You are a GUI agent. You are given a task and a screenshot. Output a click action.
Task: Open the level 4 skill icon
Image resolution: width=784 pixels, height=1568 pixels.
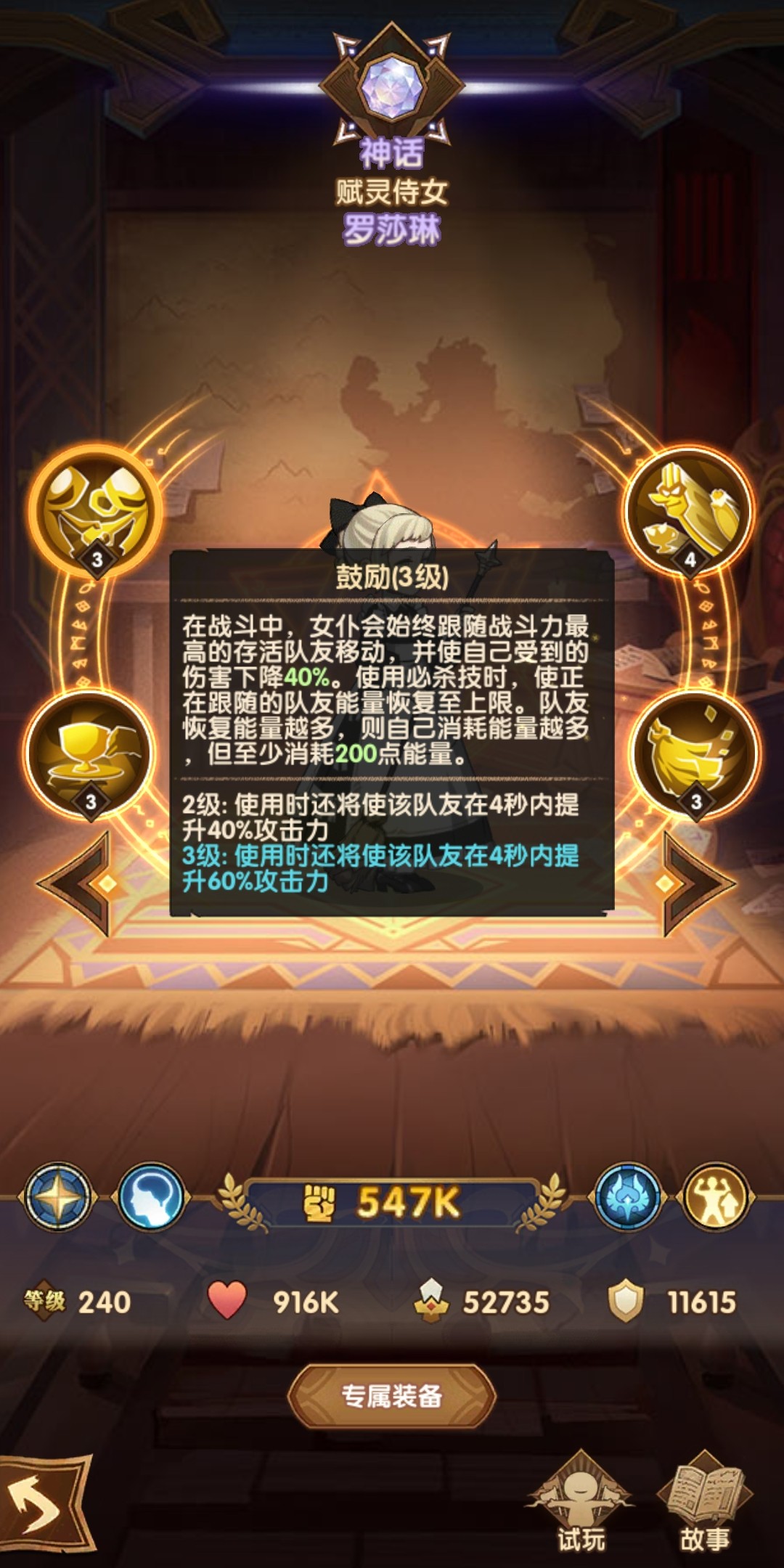(x=689, y=510)
